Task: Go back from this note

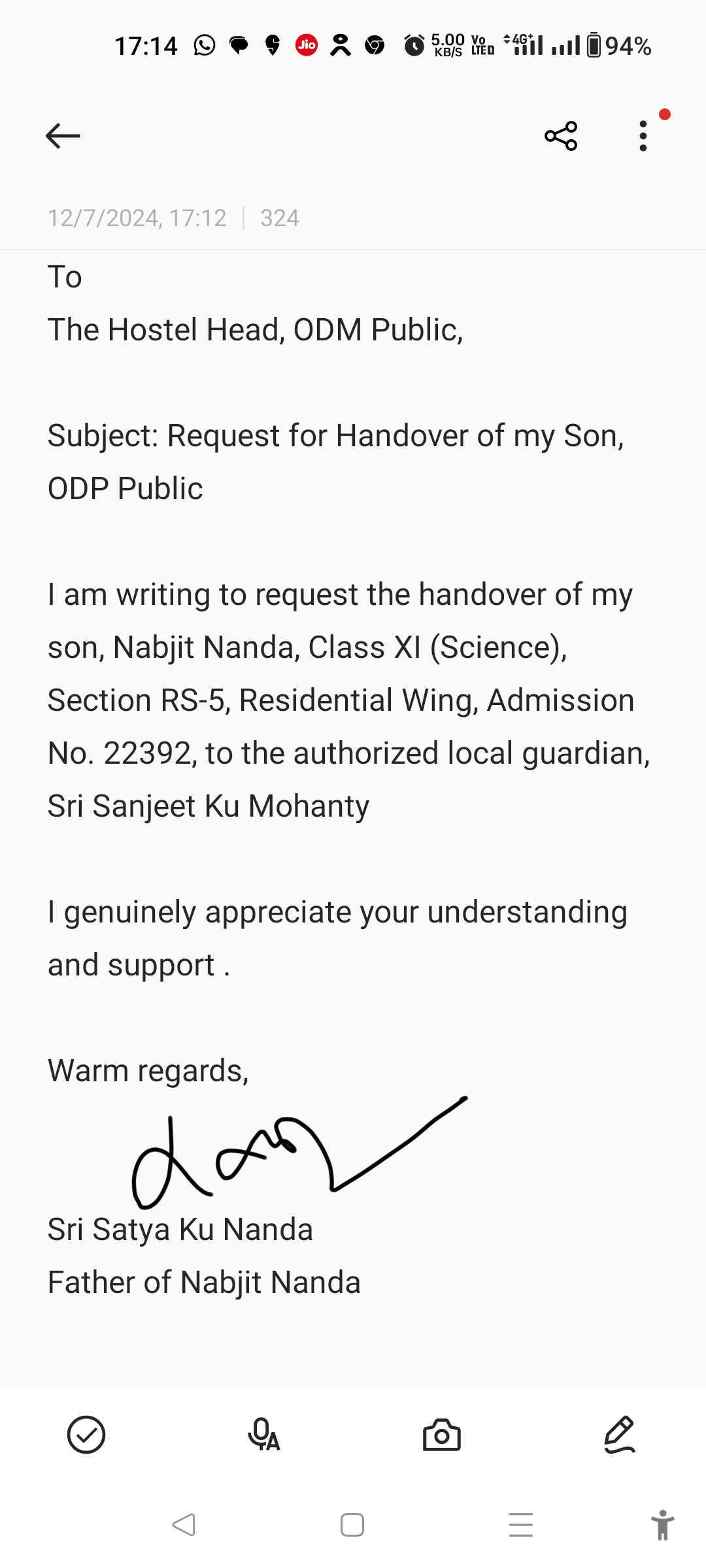Action: coord(63,136)
